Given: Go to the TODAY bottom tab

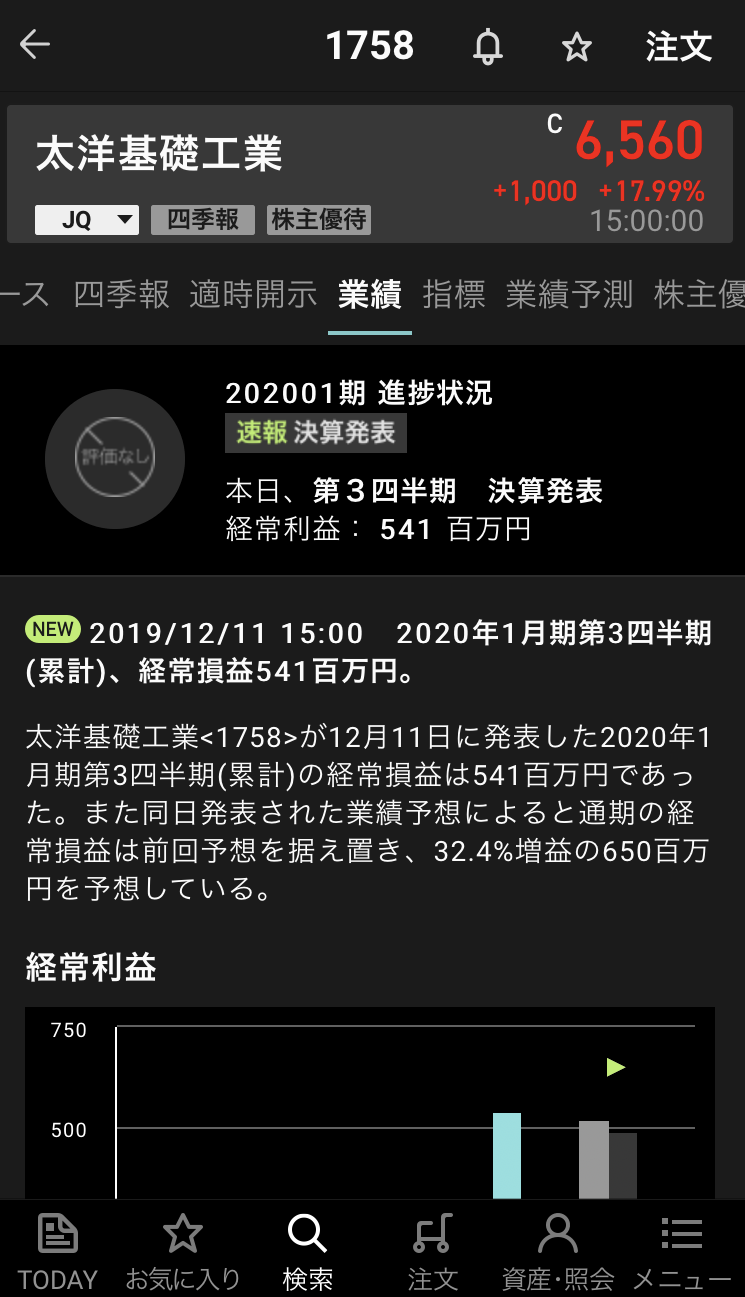Looking at the screenshot, I should [x=58, y=1250].
